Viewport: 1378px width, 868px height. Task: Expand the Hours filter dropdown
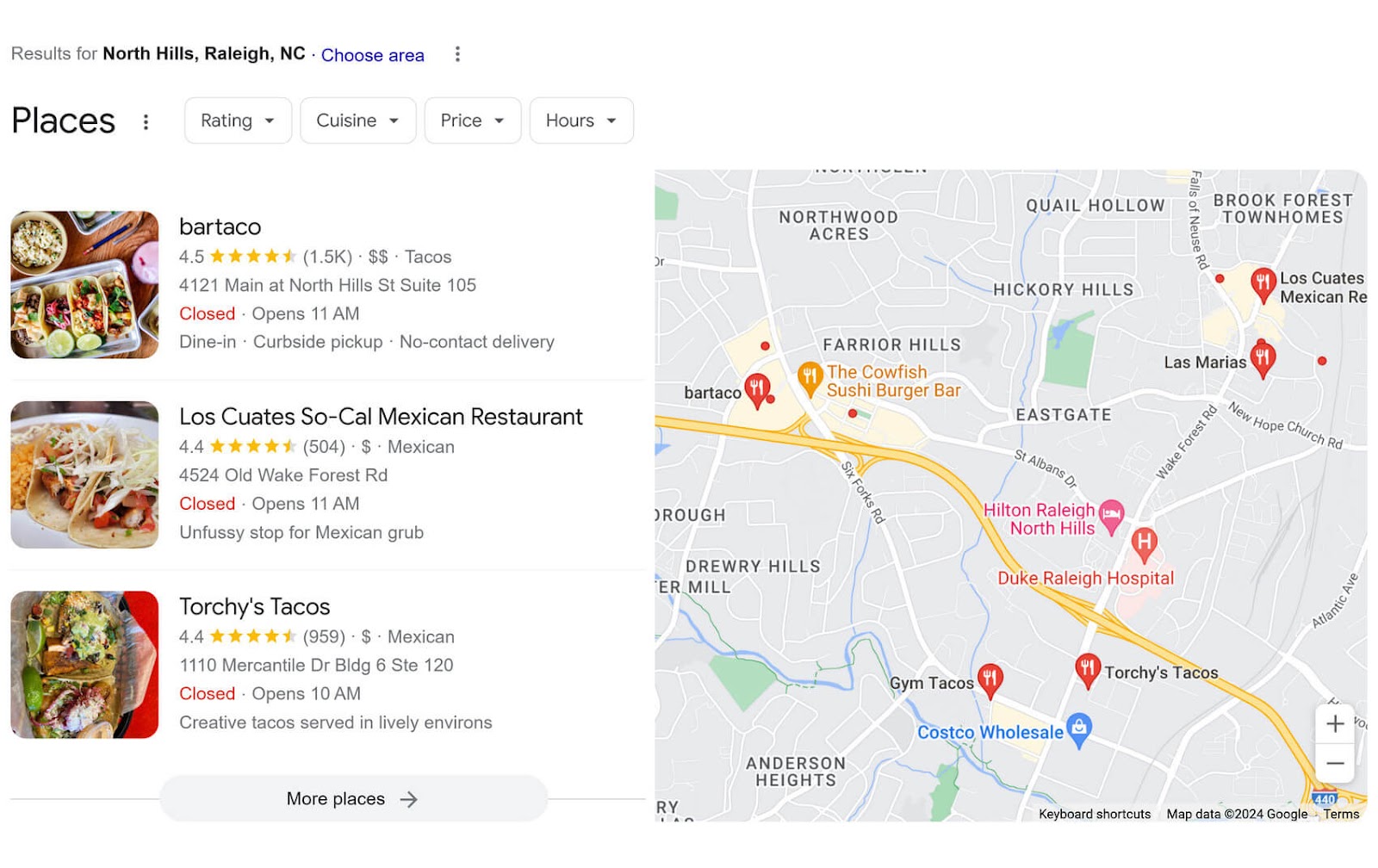pyautogui.click(x=581, y=121)
